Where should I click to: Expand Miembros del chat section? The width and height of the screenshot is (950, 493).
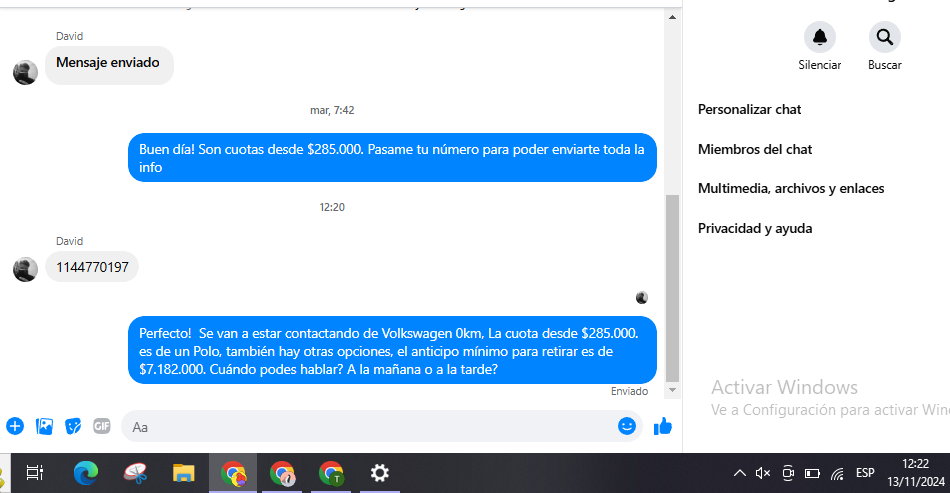click(x=755, y=149)
